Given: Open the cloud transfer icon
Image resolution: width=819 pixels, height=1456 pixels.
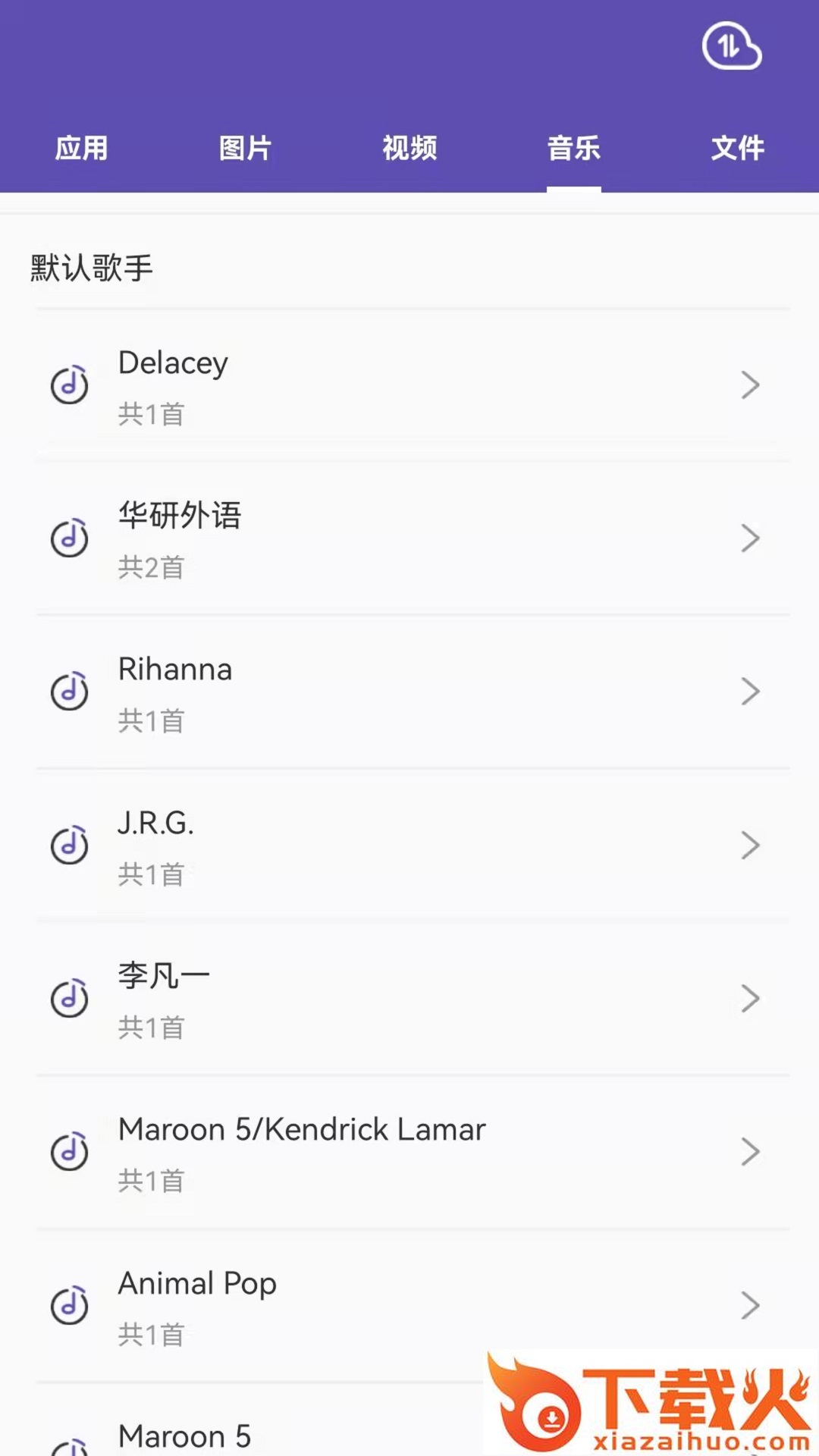Looking at the screenshot, I should [731, 46].
